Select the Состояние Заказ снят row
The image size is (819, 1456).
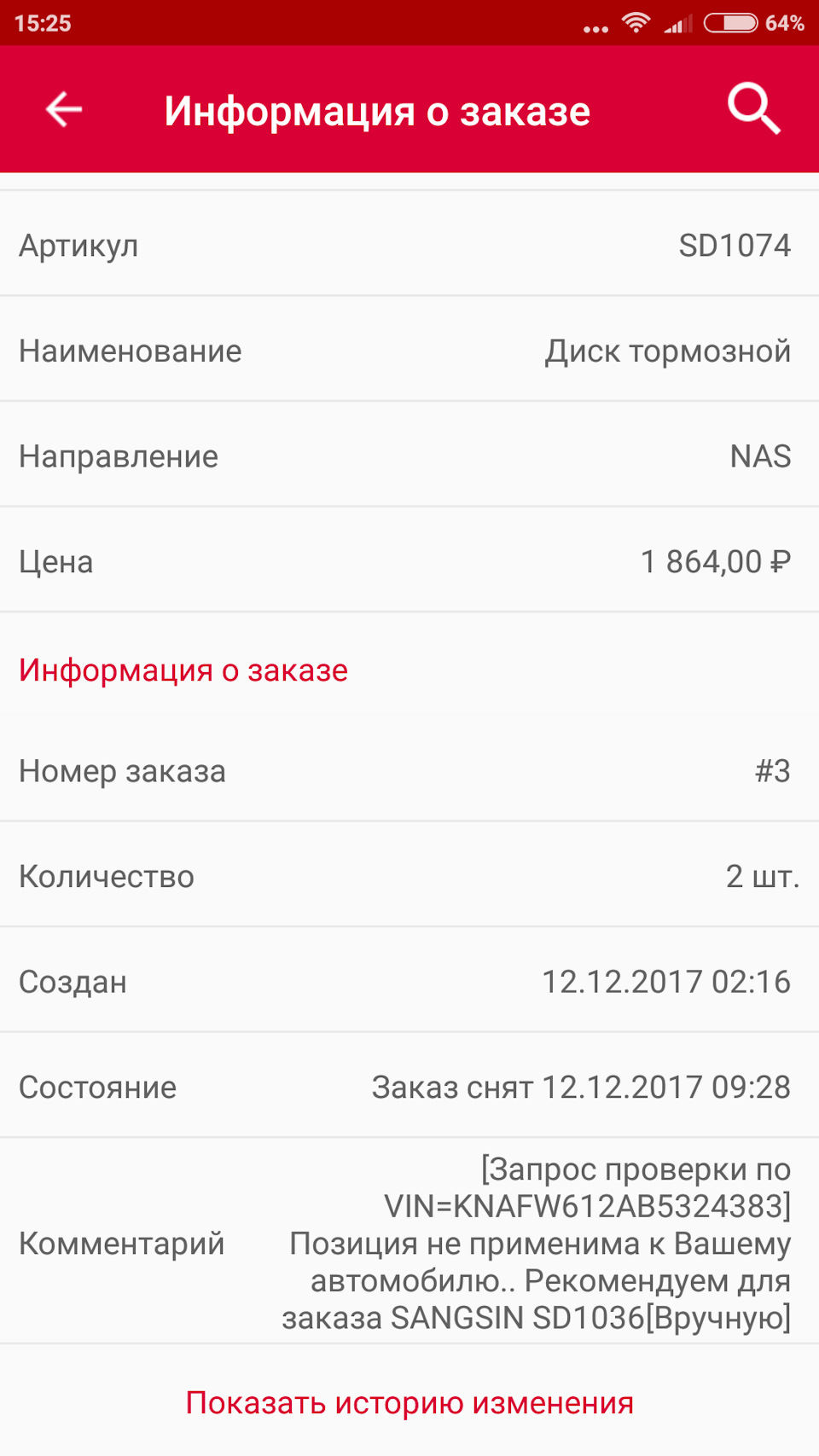[409, 1087]
